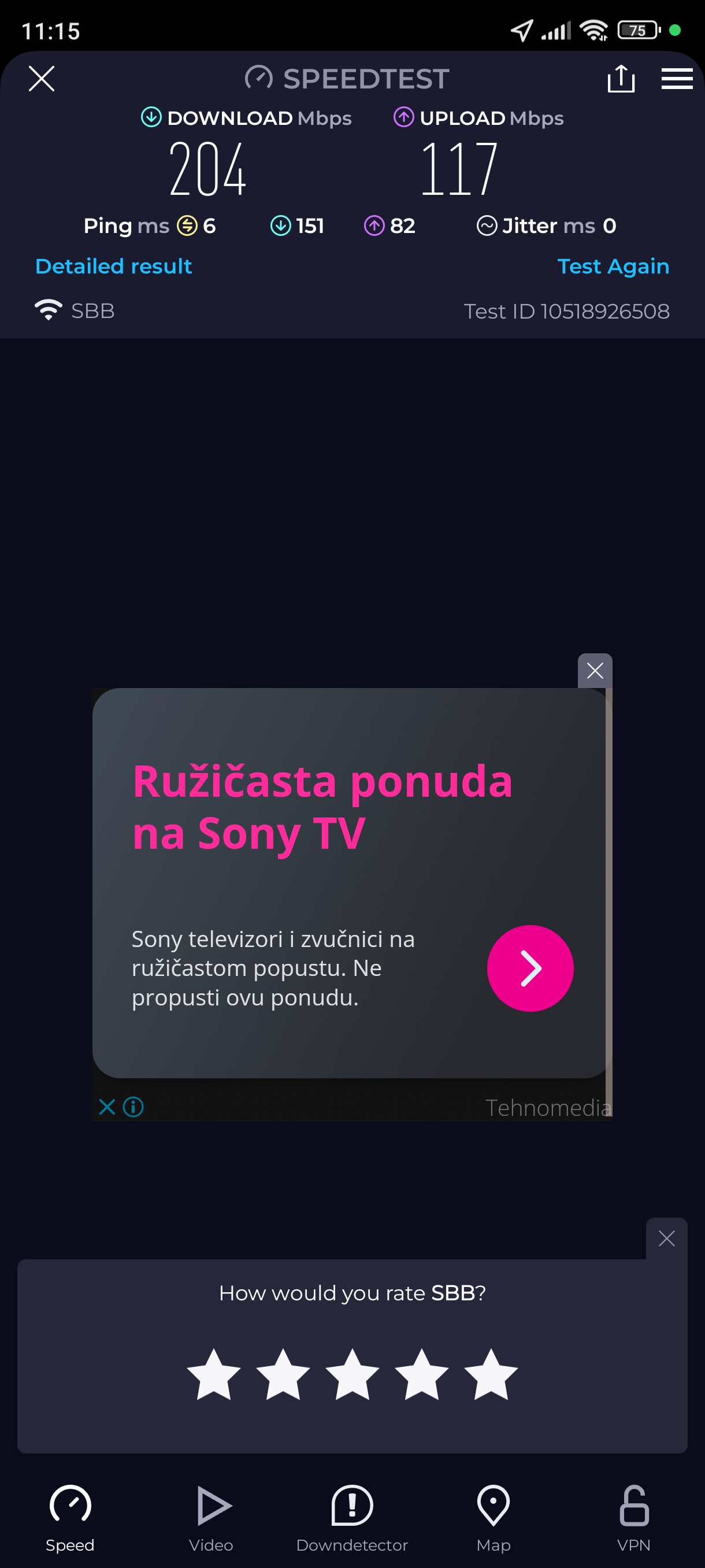Image resolution: width=705 pixels, height=1568 pixels.
Task: Tap Test Again to rerun
Action: (x=613, y=266)
